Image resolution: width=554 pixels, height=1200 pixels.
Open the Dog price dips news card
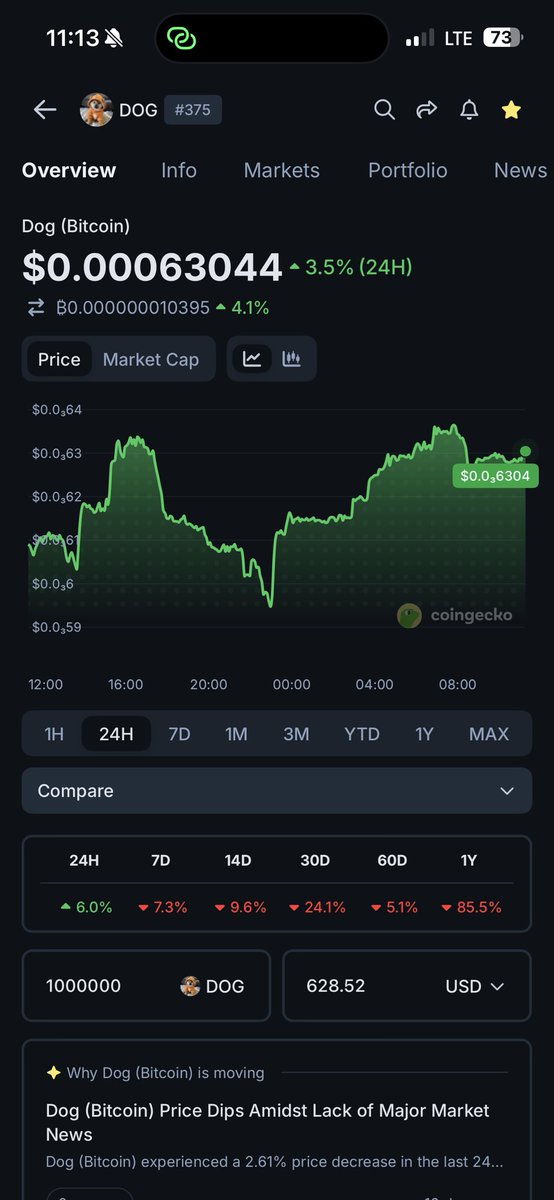[277, 1120]
